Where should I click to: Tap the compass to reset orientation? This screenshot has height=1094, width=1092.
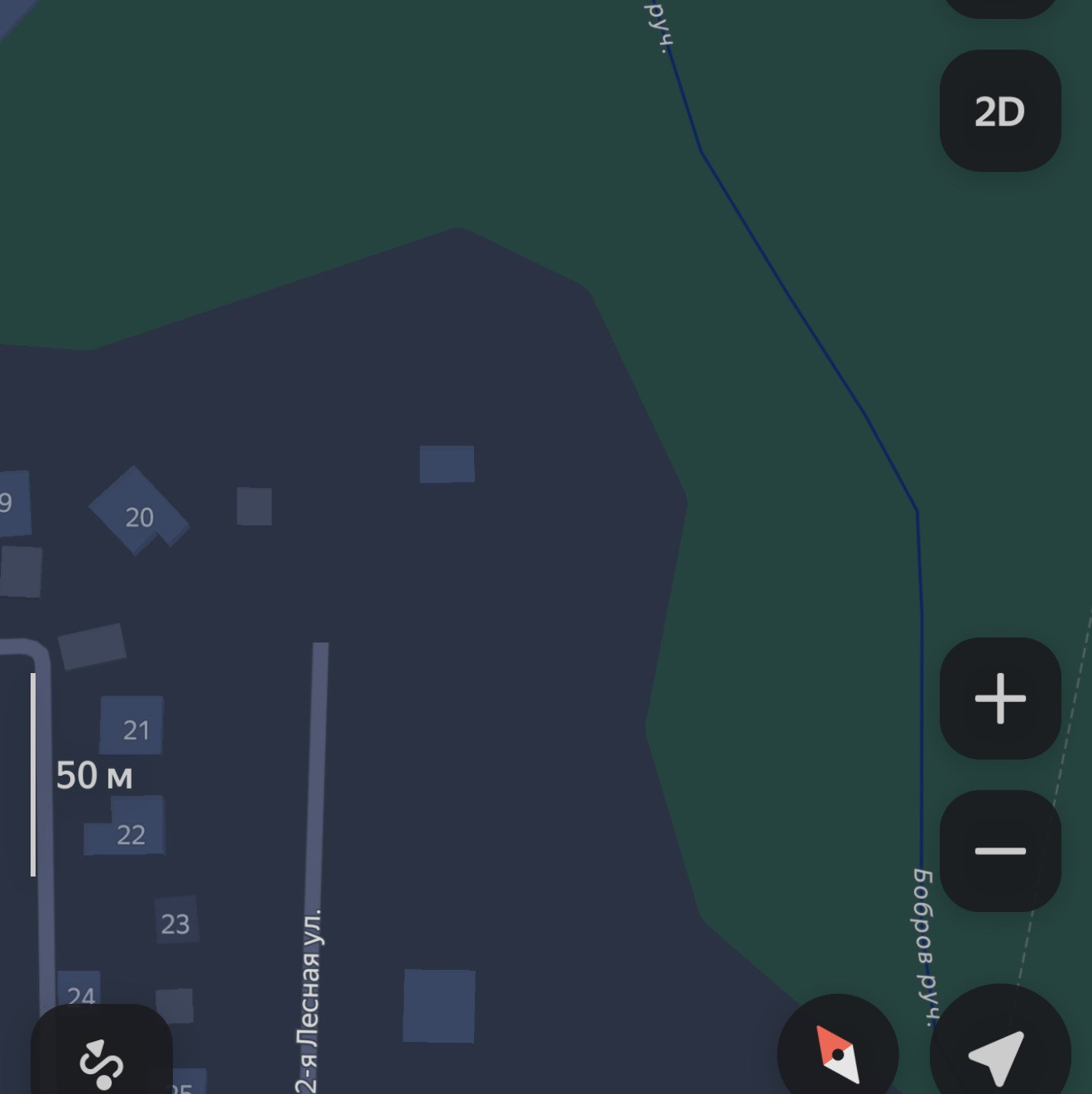click(837, 1053)
